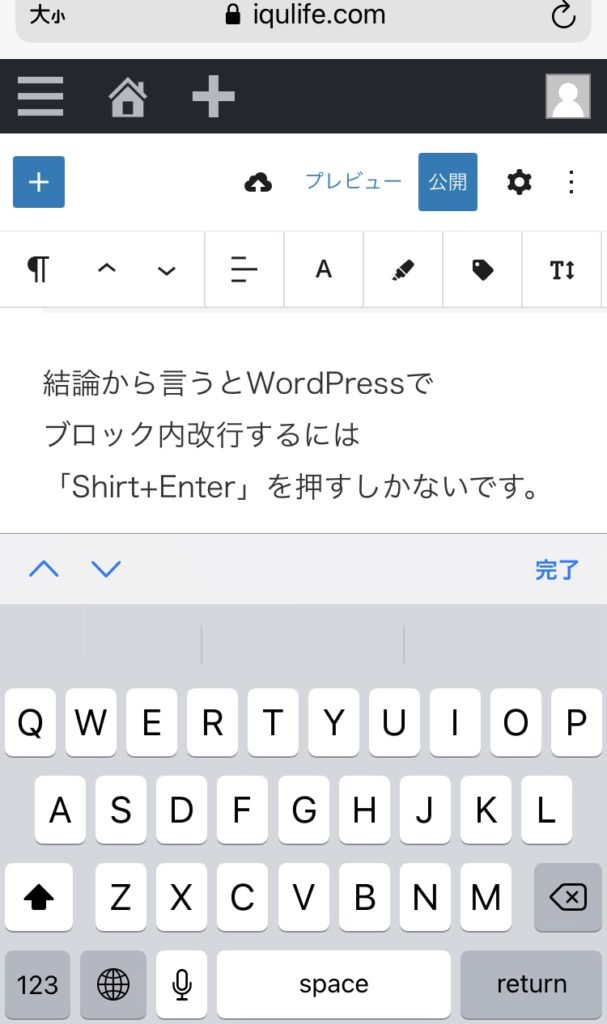
Task: Open the three-dot options menu
Action: [x=571, y=182]
